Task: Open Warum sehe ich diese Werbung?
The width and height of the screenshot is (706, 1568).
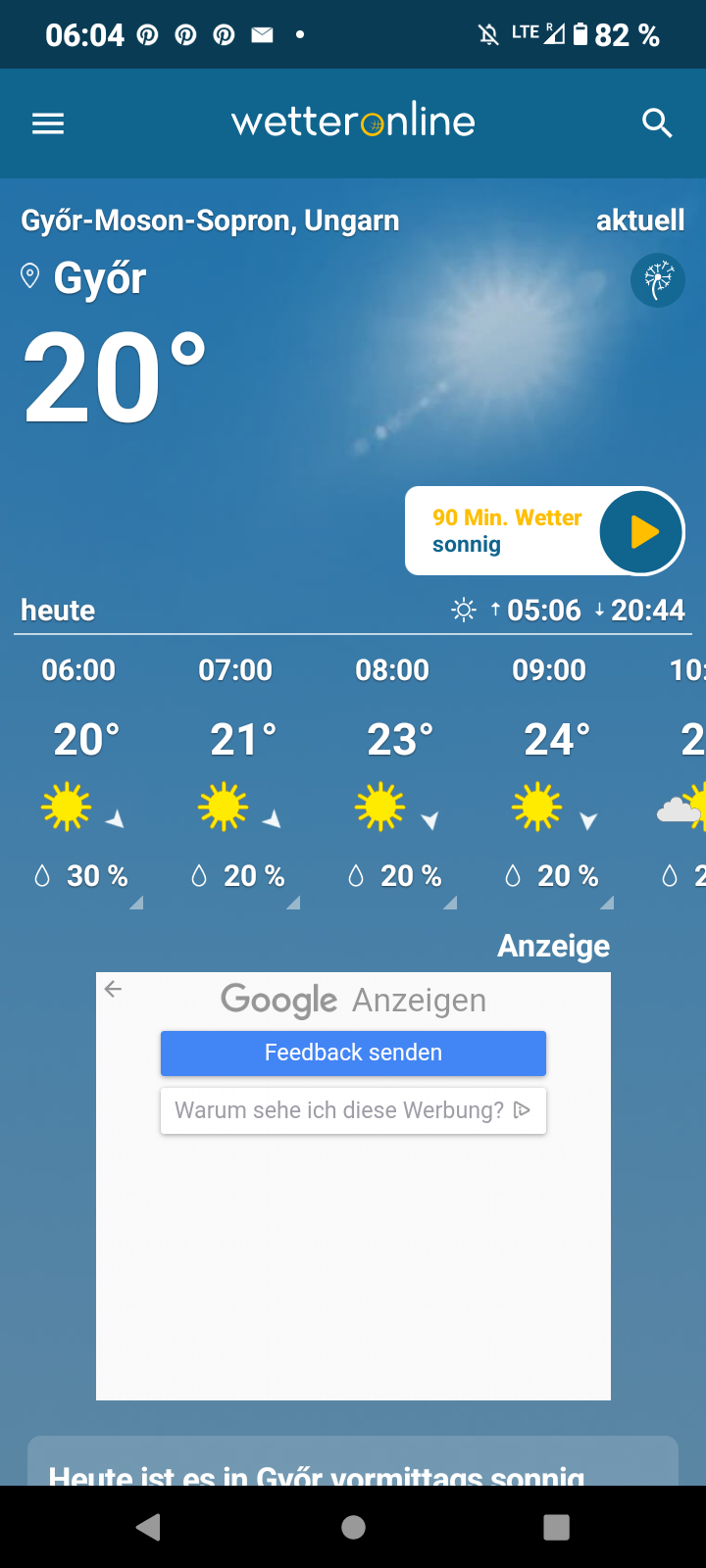Action: [353, 1110]
